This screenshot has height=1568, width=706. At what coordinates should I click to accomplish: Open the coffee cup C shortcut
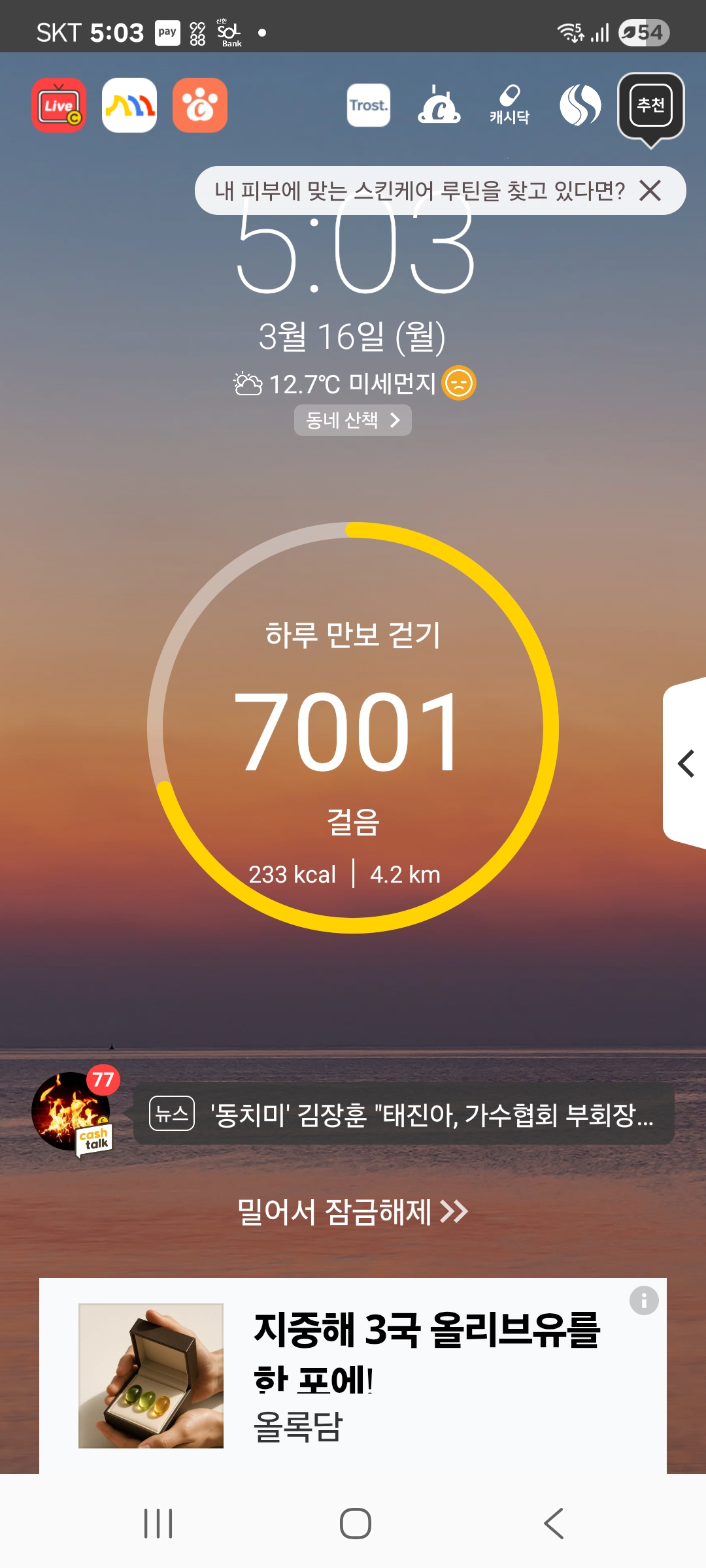point(439,105)
